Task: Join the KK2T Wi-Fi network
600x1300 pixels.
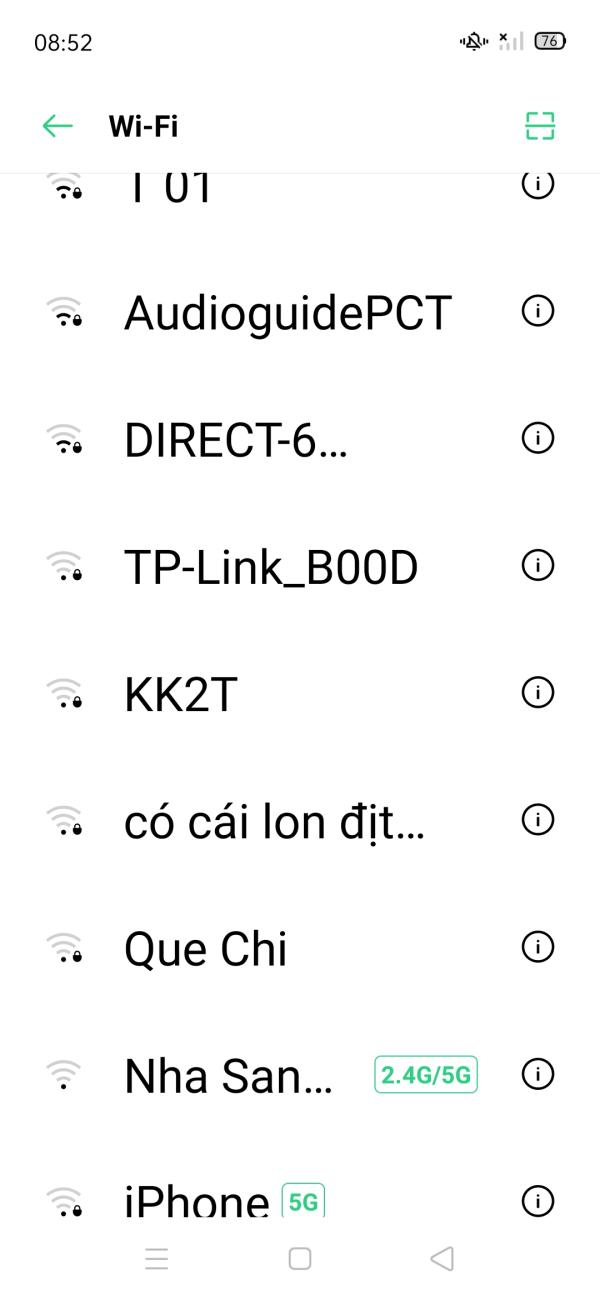Action: click(180, 694)
